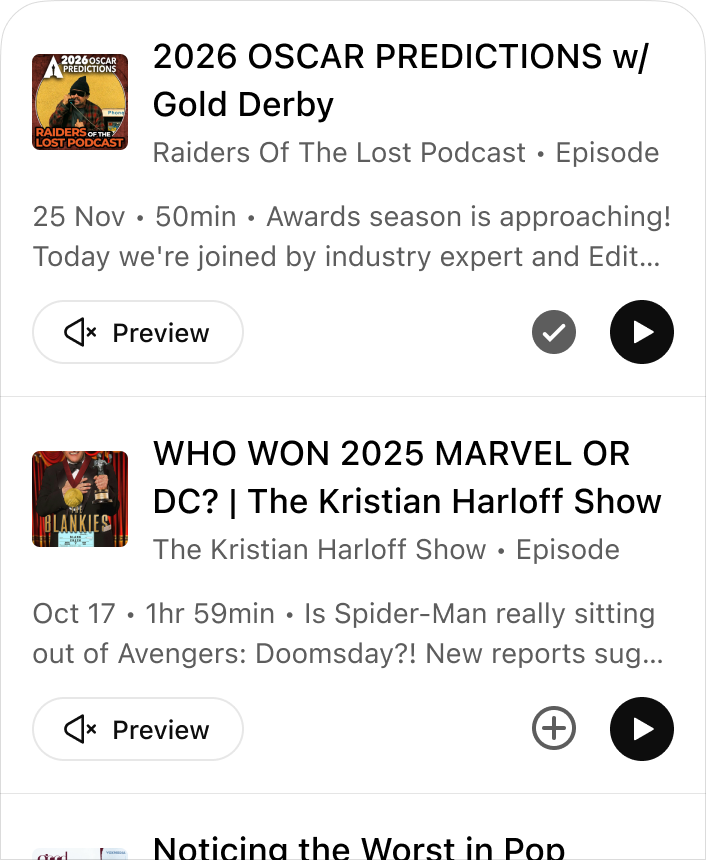This screenshot has height=860, width=706.
Task: Open the Noticing the Worst in Pop episode
Action: (x=359, y=847)
